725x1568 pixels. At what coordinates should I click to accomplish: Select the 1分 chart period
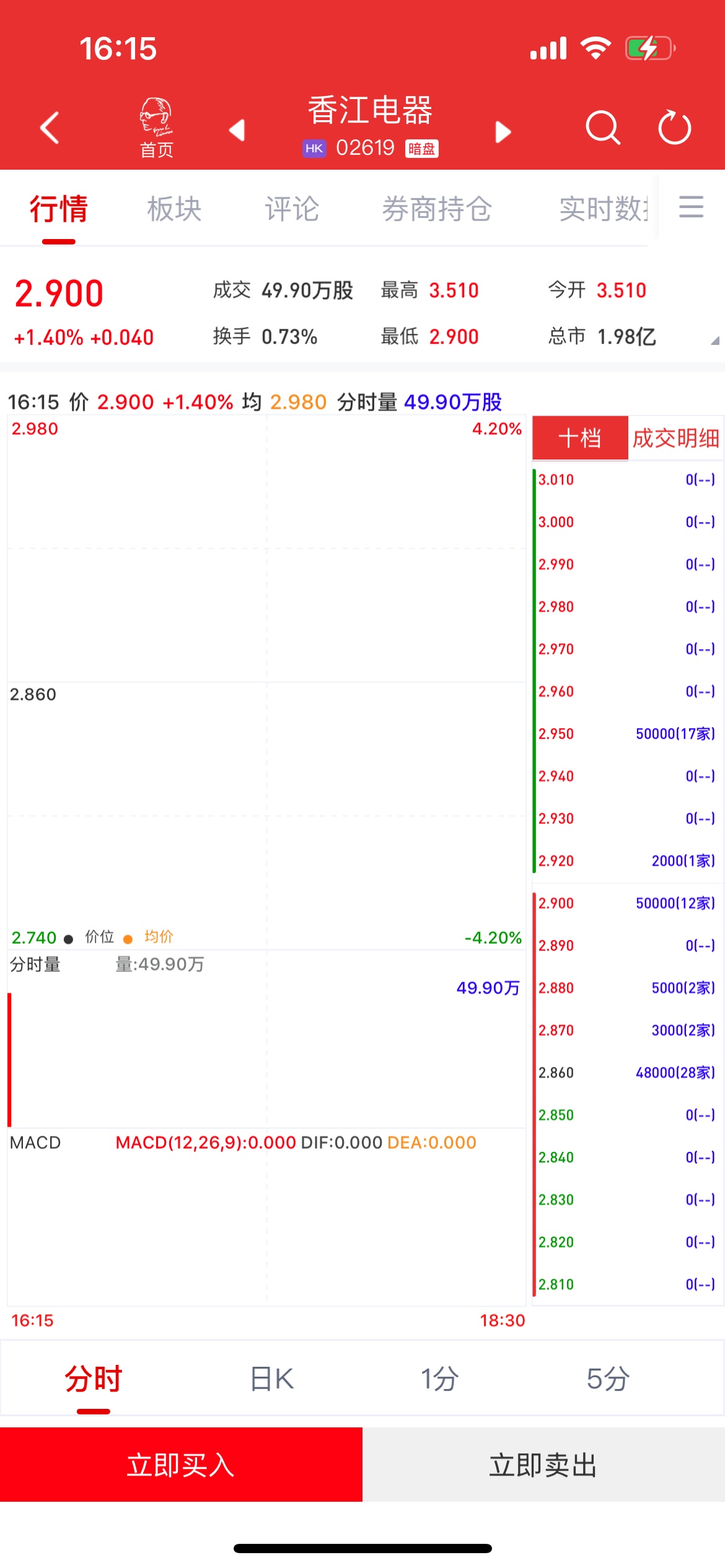(x=439, y=1379)
